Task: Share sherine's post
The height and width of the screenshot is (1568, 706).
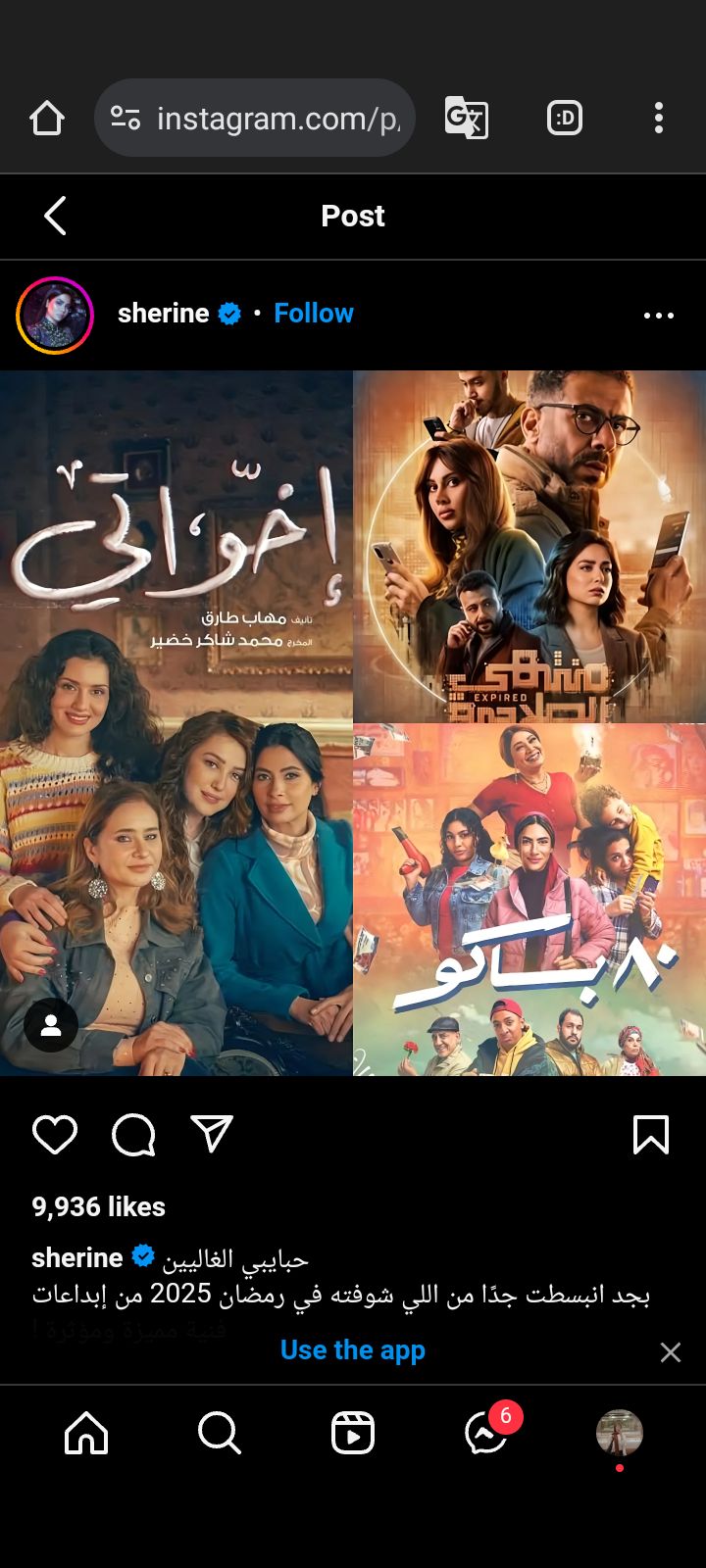Action: point(212,1134)
